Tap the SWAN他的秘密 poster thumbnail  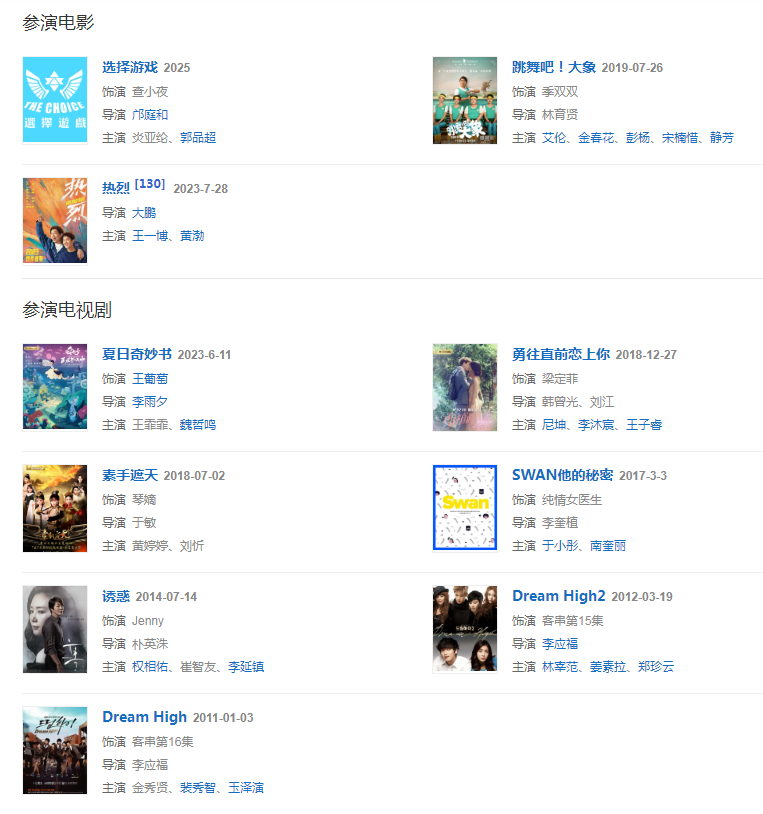click(x=465, y=507)
